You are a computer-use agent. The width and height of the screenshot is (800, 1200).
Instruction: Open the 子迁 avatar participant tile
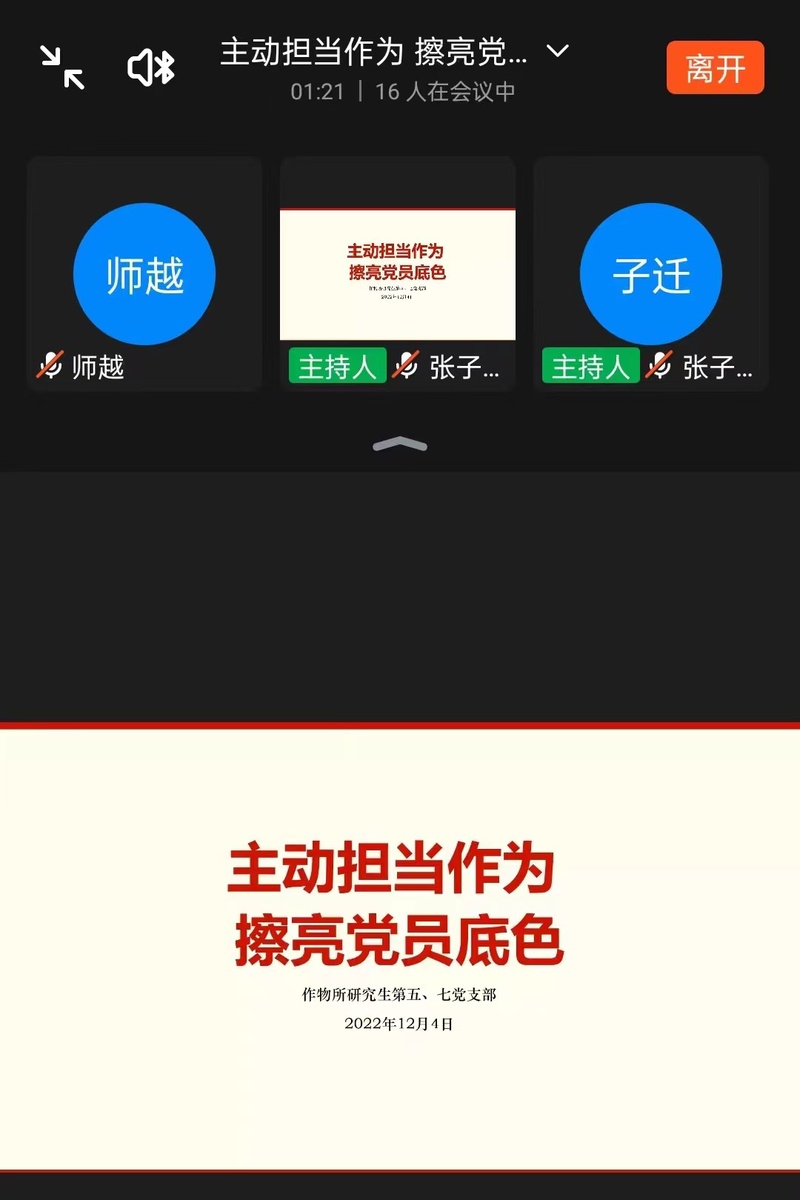pos(650,274)
